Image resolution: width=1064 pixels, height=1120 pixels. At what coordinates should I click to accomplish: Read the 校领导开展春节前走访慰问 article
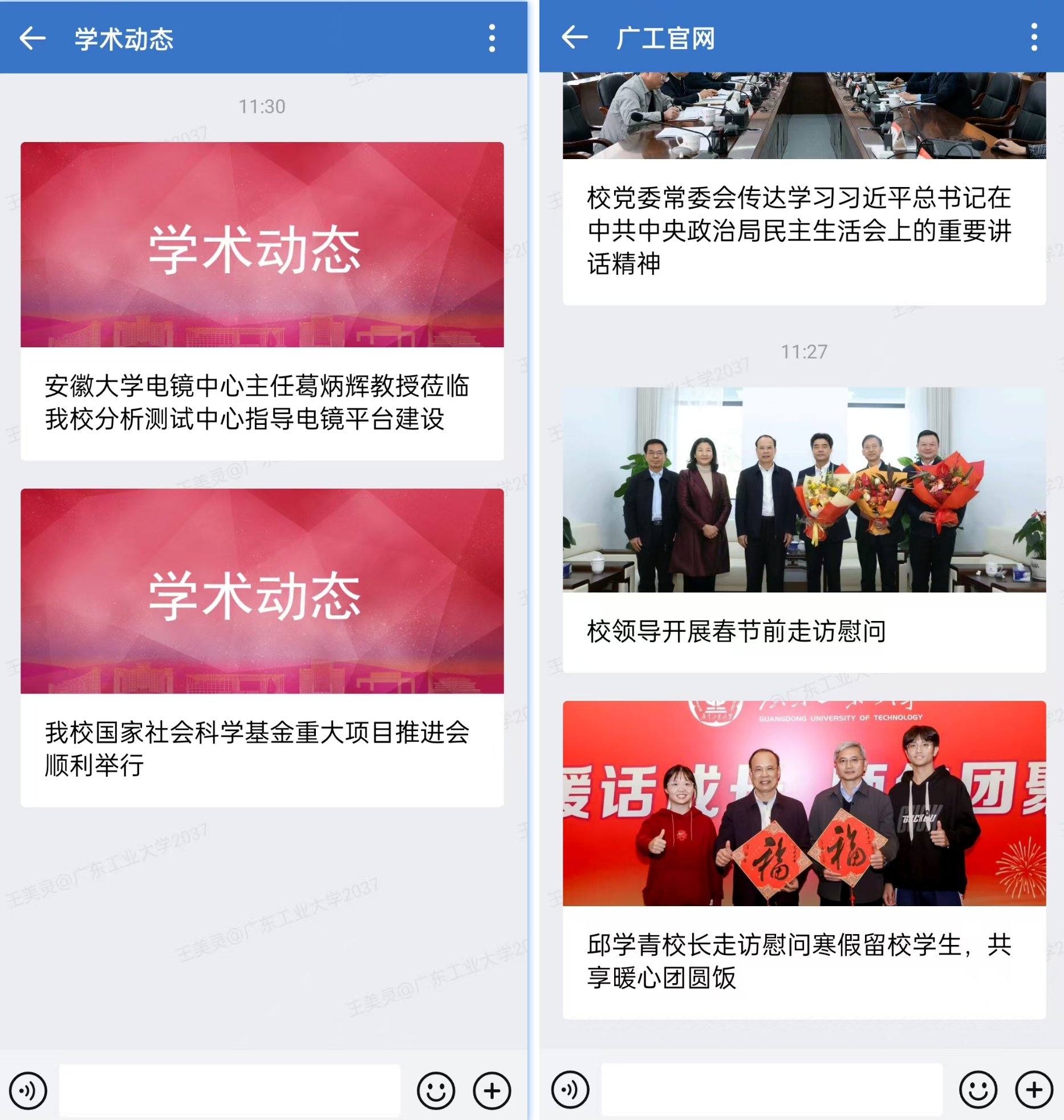[x=803, y=631]
